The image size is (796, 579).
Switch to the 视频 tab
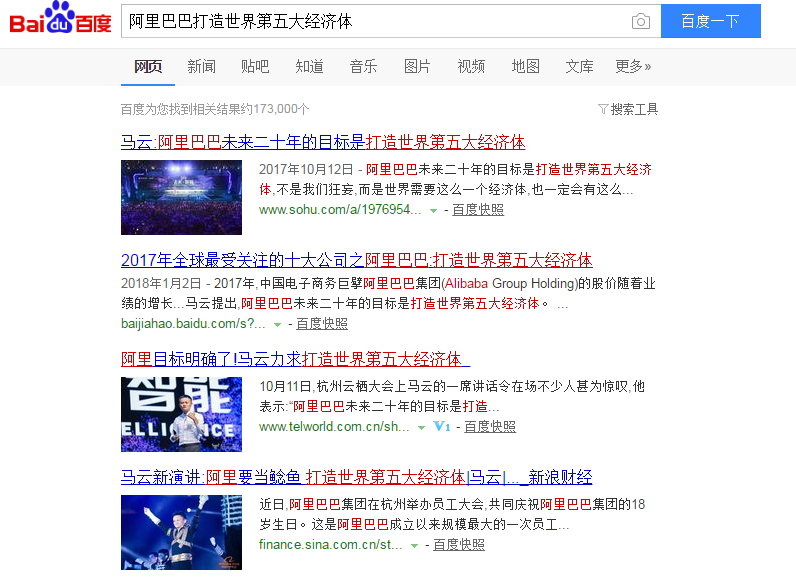pyautogui.click(x=471, y=66)
